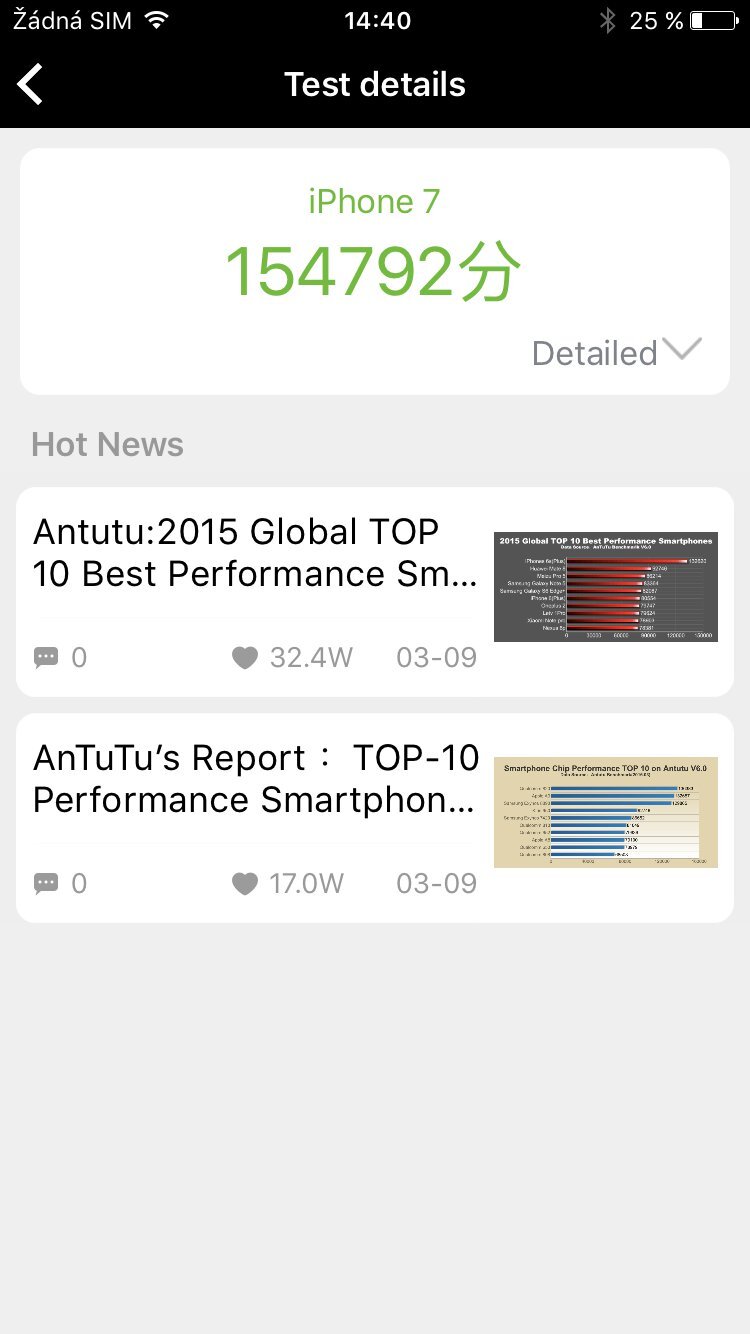The height and width of the screenshot is (1334, 750).
Task: Open AnTuTu's Report TOP-10 Performance article
Action: [x=255, y=779]
